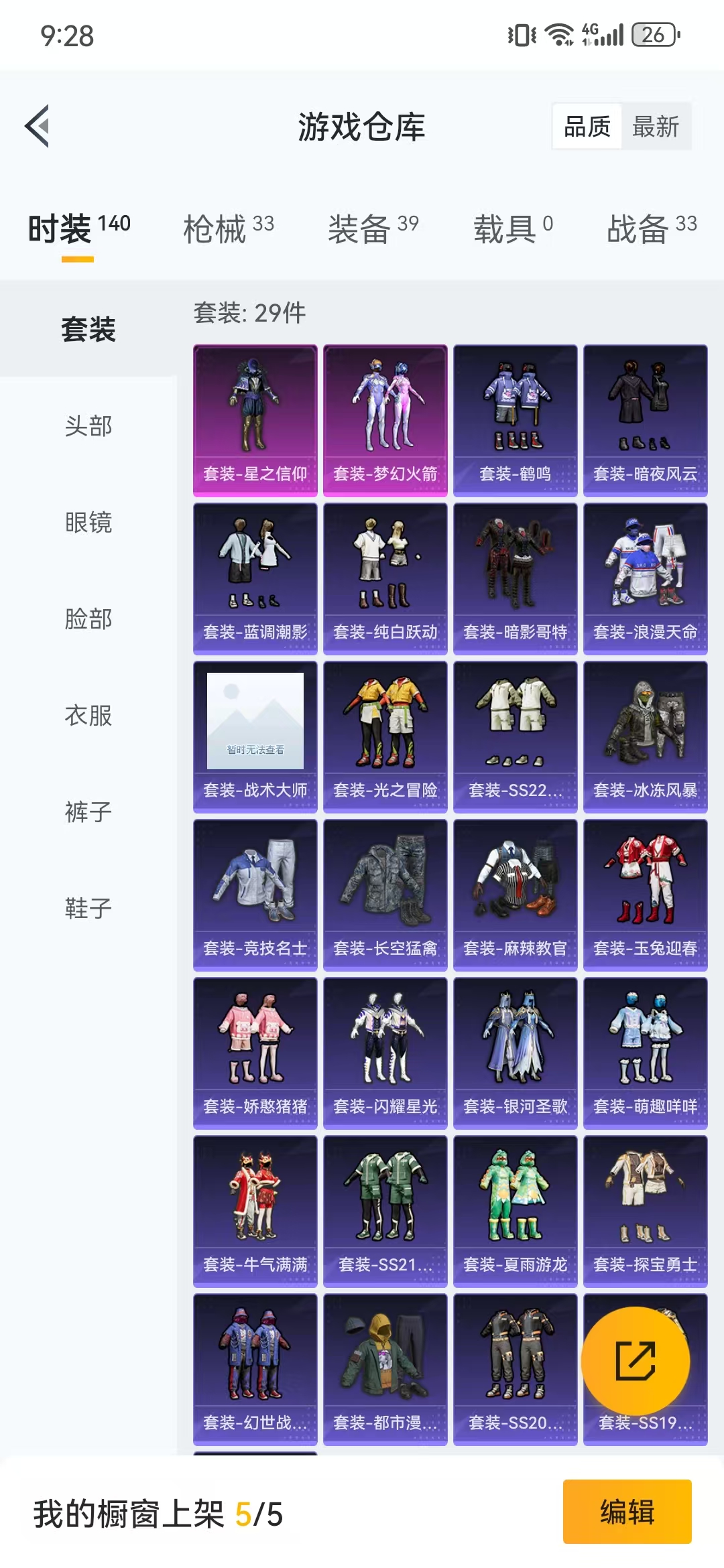The height and width of the screenshot is (1568, 724).
Task: Select the 品质 sort option
Action: pyautogui.click(x=587, y=127)
